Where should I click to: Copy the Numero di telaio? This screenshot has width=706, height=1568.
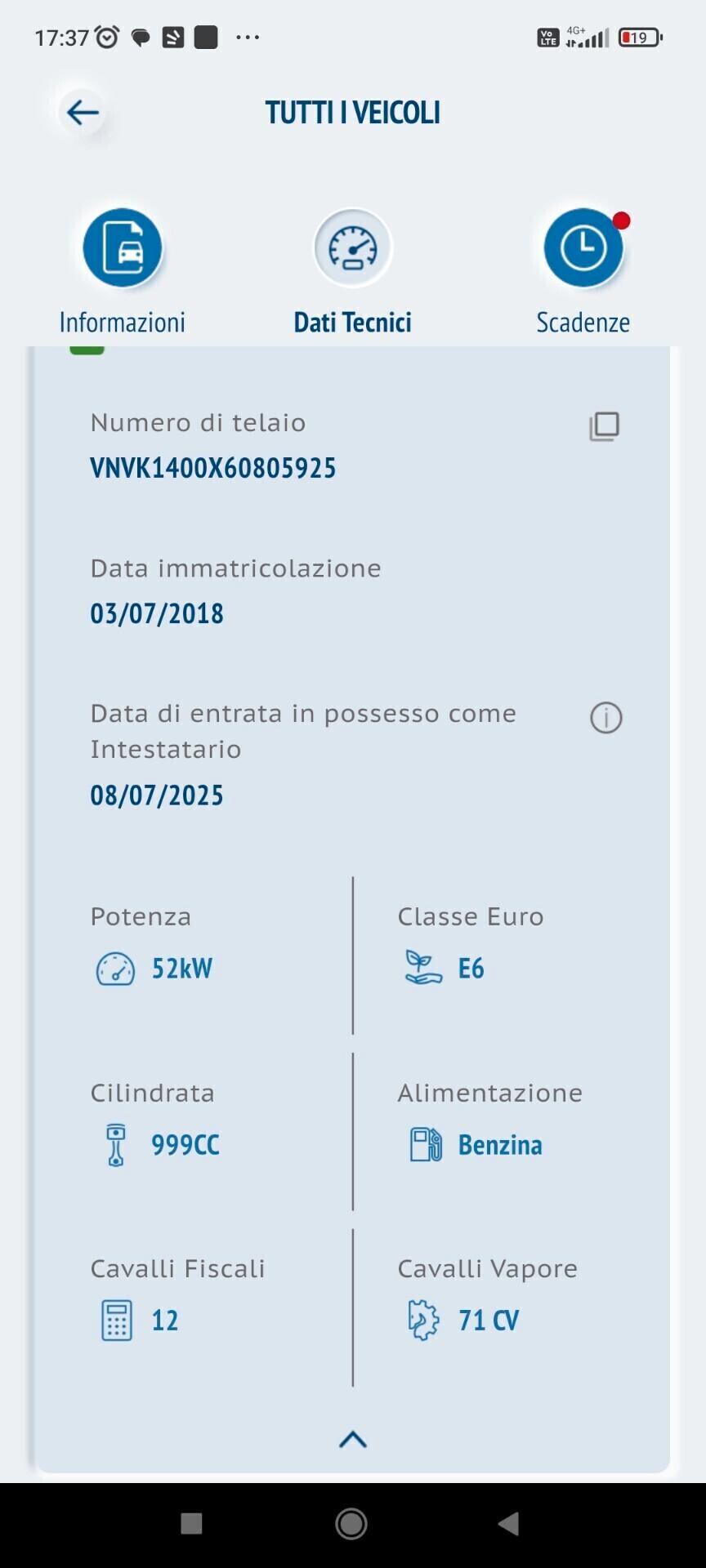pos(605,426)
